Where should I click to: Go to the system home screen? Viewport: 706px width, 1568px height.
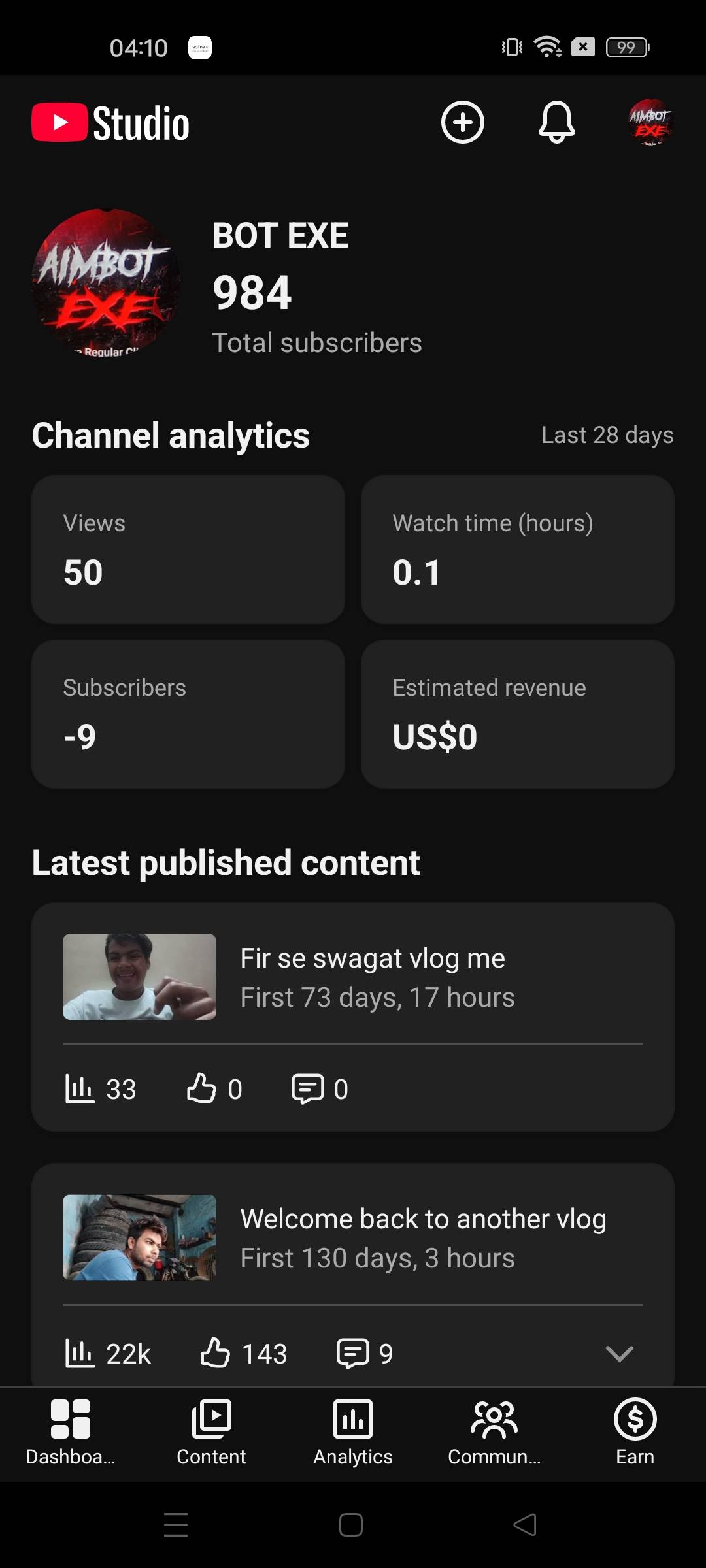click(x=351, y=1525)
